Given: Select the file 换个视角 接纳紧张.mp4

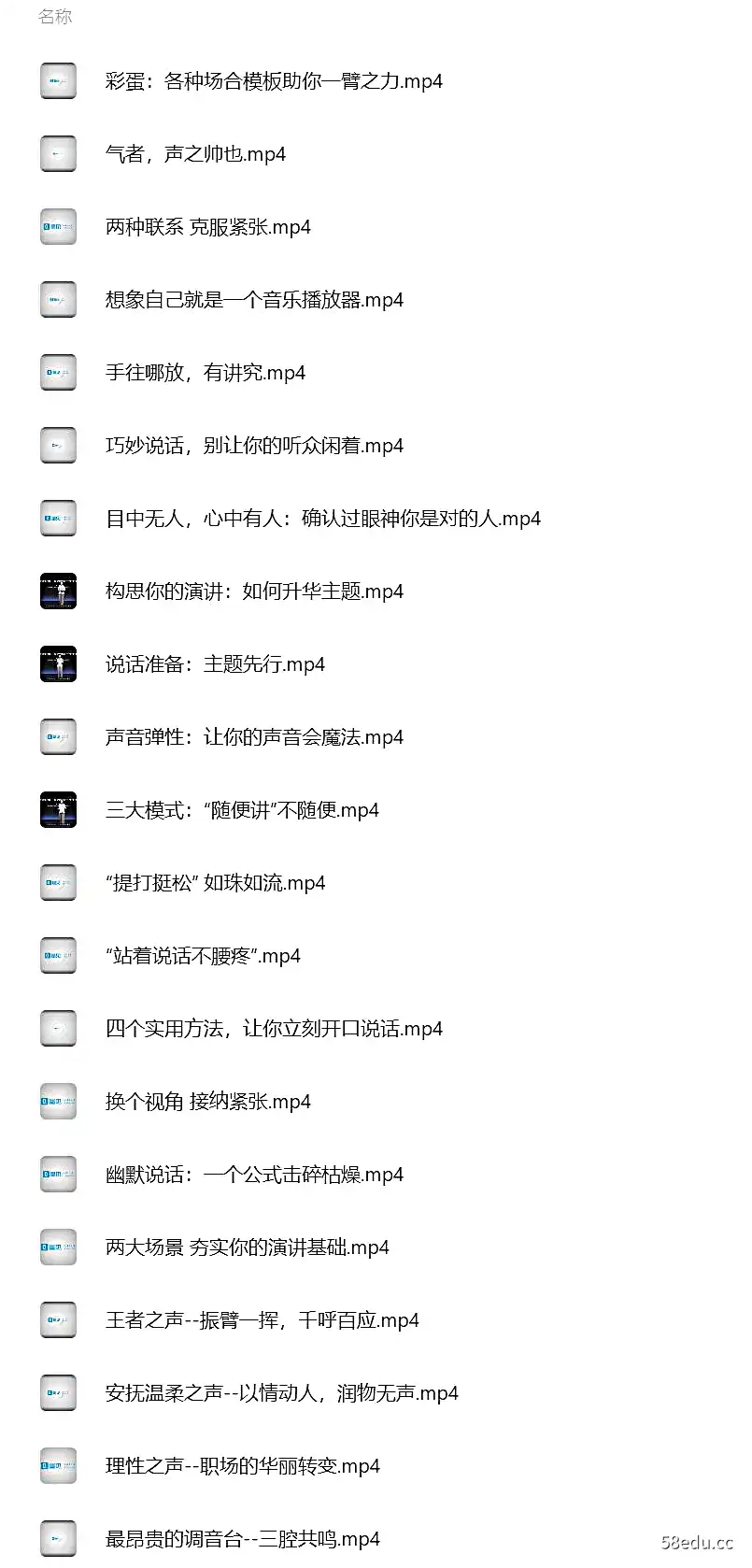Looking at the screenshot, I should point(207,1101).
